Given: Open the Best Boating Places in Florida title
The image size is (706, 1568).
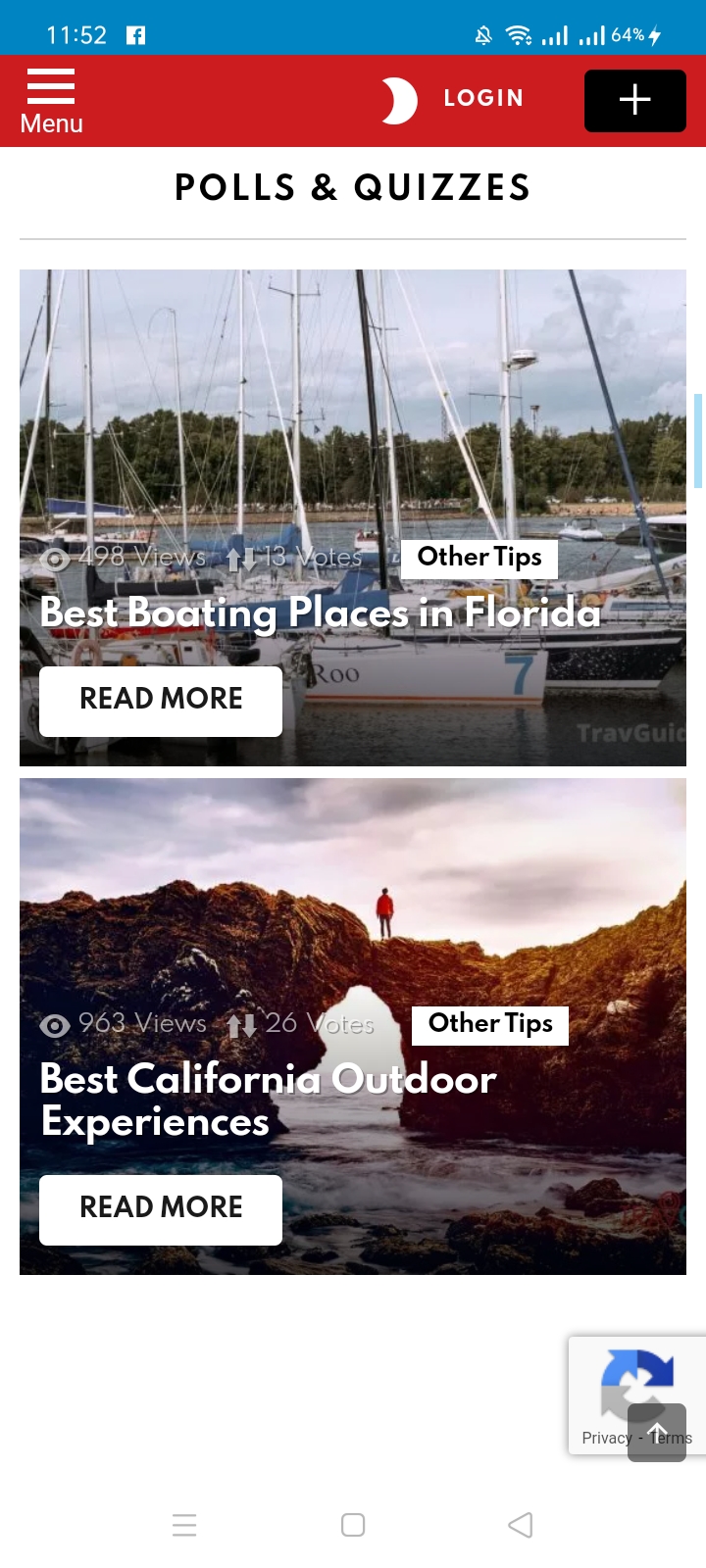Looking at the screenshot, I should (x=320, y=612).
